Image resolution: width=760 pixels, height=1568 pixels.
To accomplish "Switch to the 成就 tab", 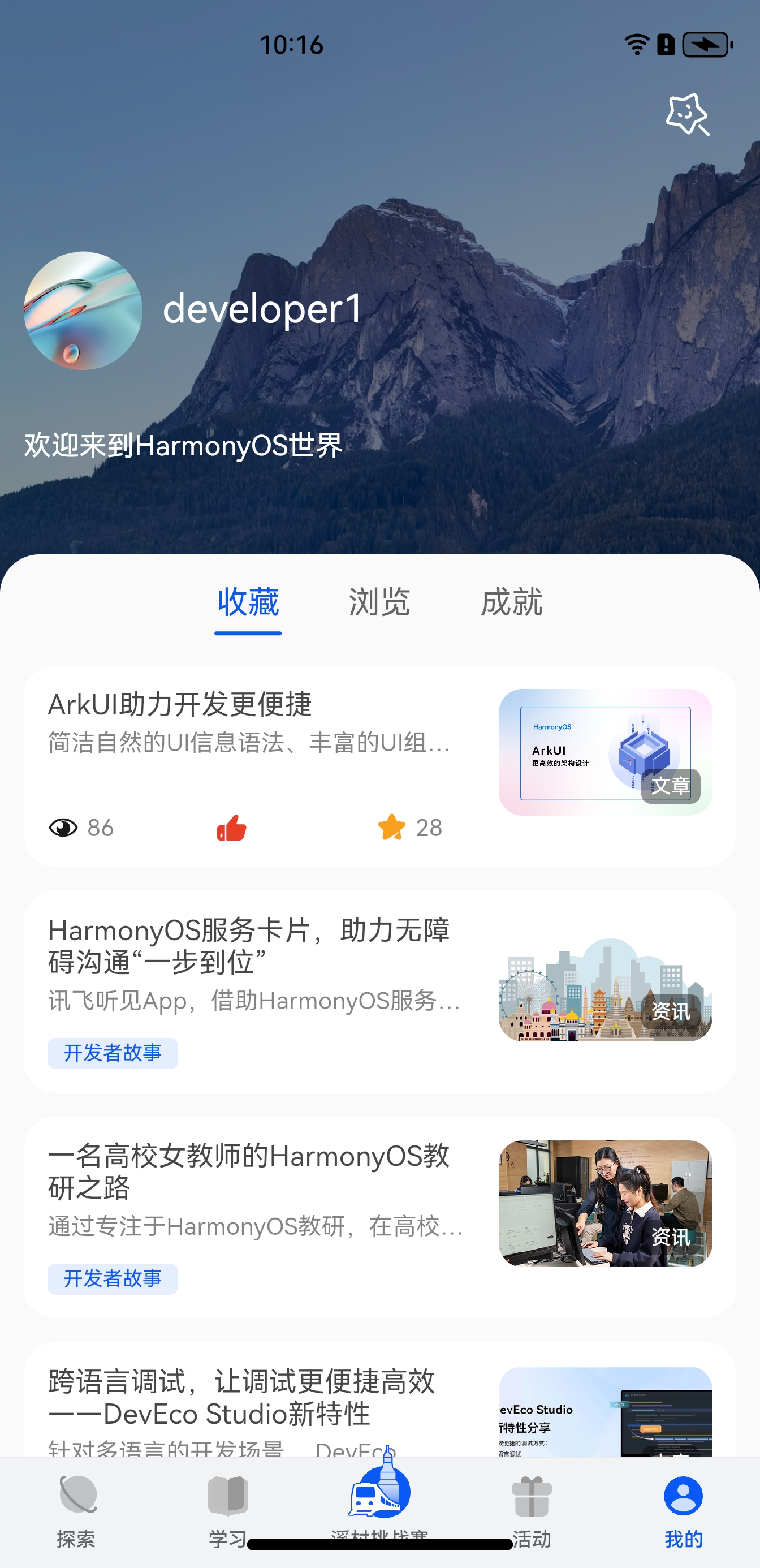I will (511, 602).
